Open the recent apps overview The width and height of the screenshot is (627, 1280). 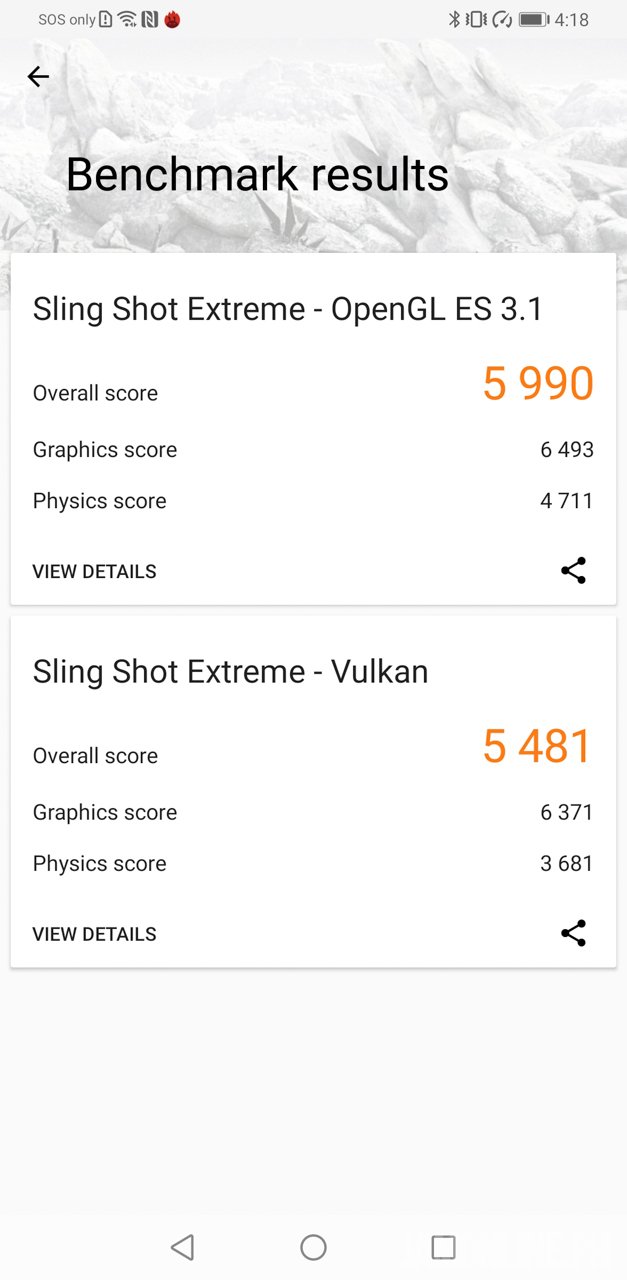pyautogui.click(x=443, y=1247)
